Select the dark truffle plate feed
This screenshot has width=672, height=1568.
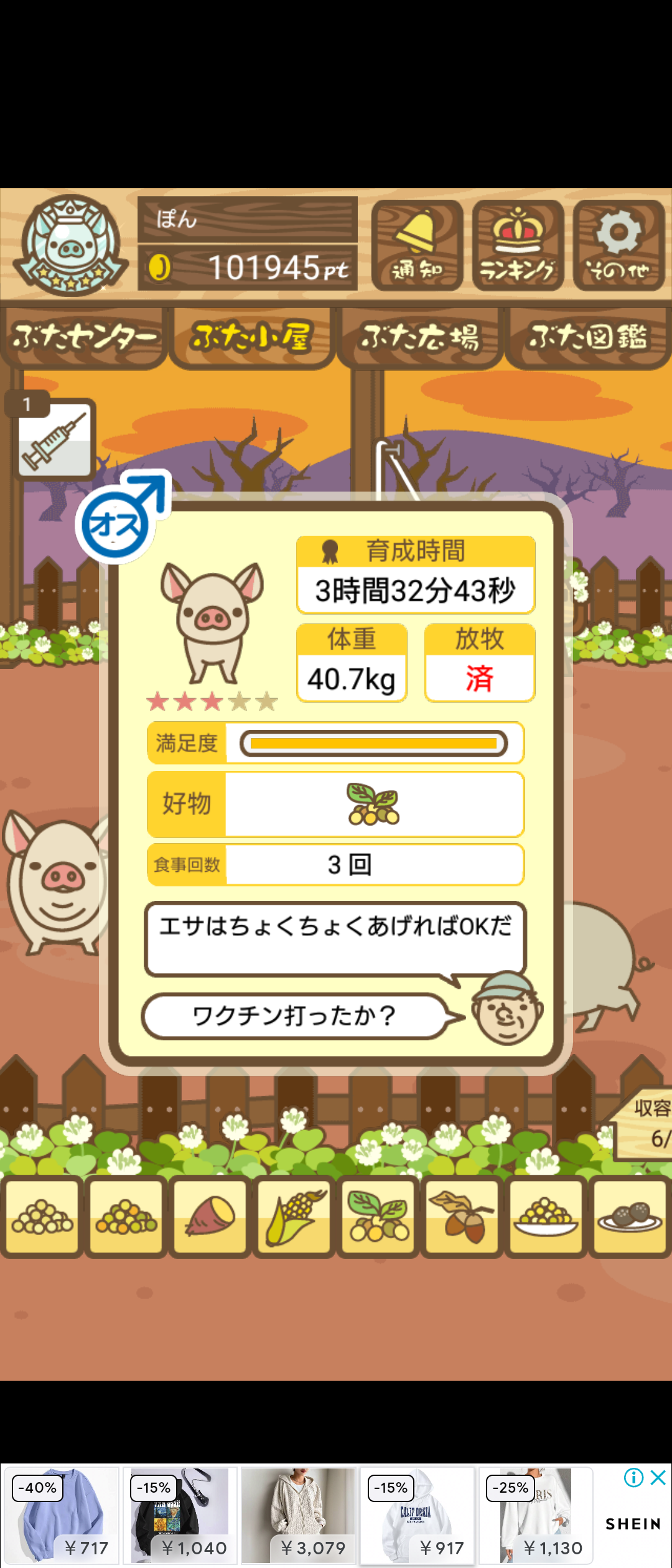tap(630, 1216)
